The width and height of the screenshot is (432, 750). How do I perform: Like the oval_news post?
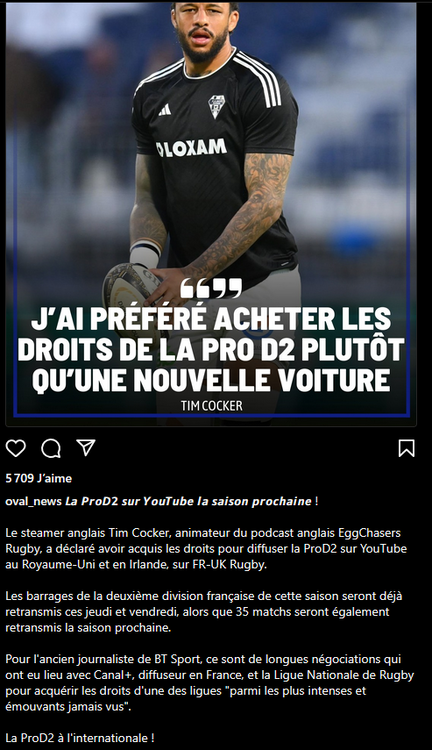[x=16, y=448]
